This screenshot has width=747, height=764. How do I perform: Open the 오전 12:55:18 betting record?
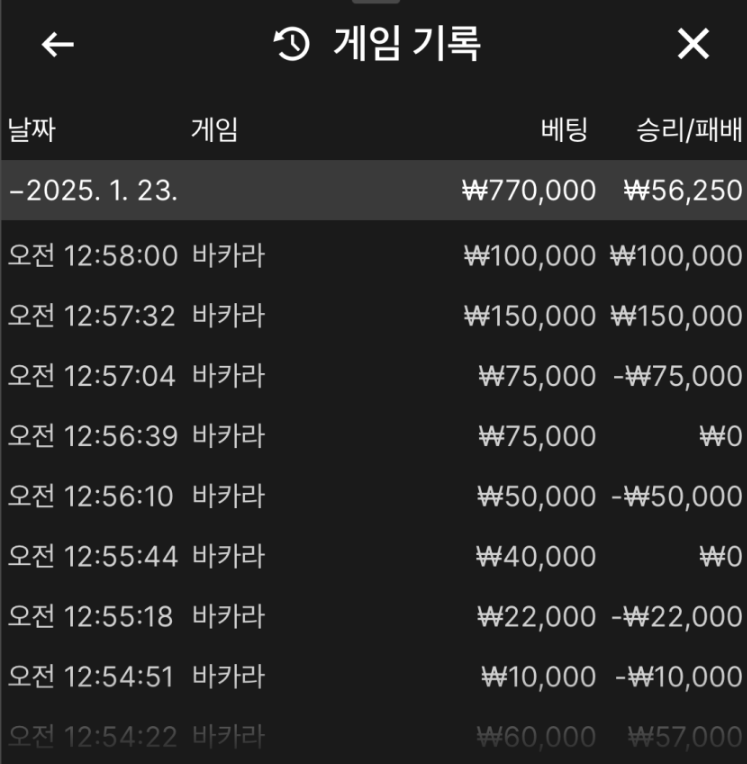pos(373,617)
